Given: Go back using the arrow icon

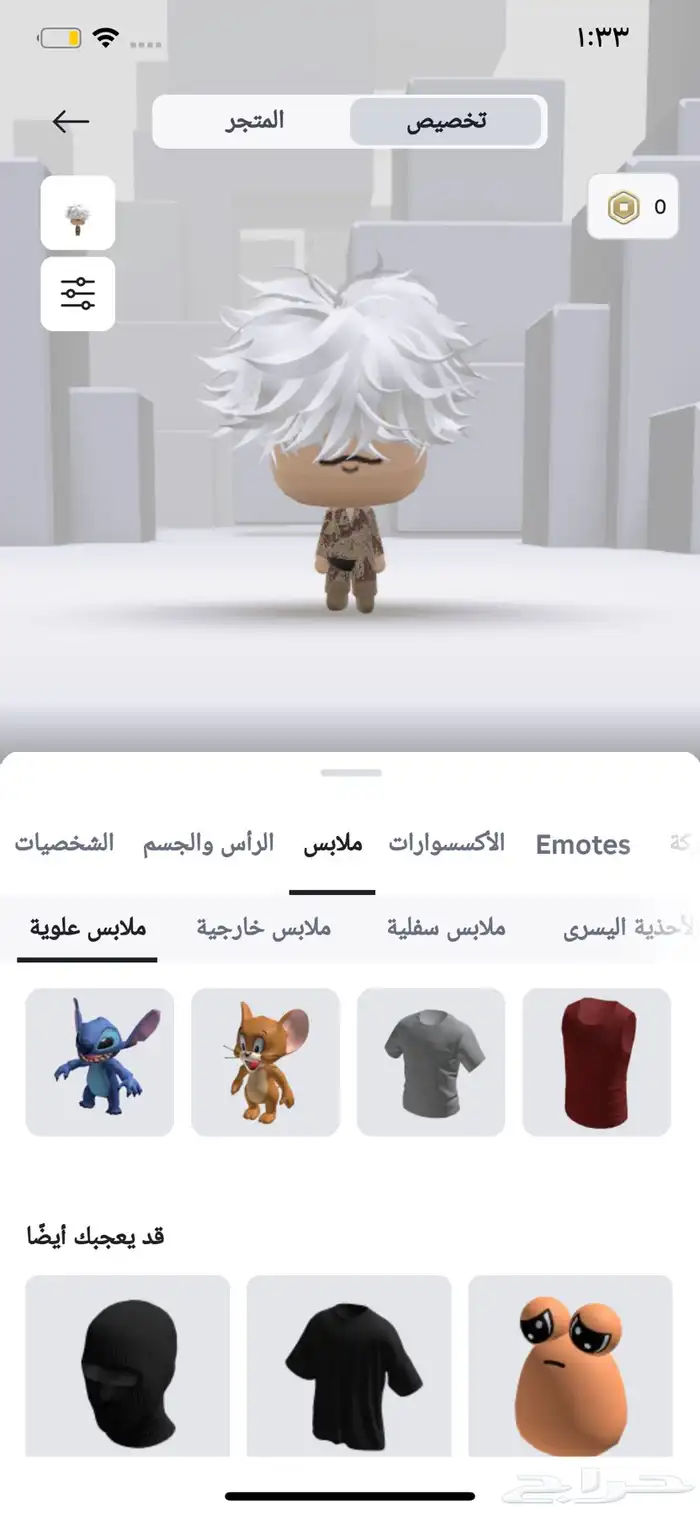Looking at the screenshot, I should [x=70, y=122].
